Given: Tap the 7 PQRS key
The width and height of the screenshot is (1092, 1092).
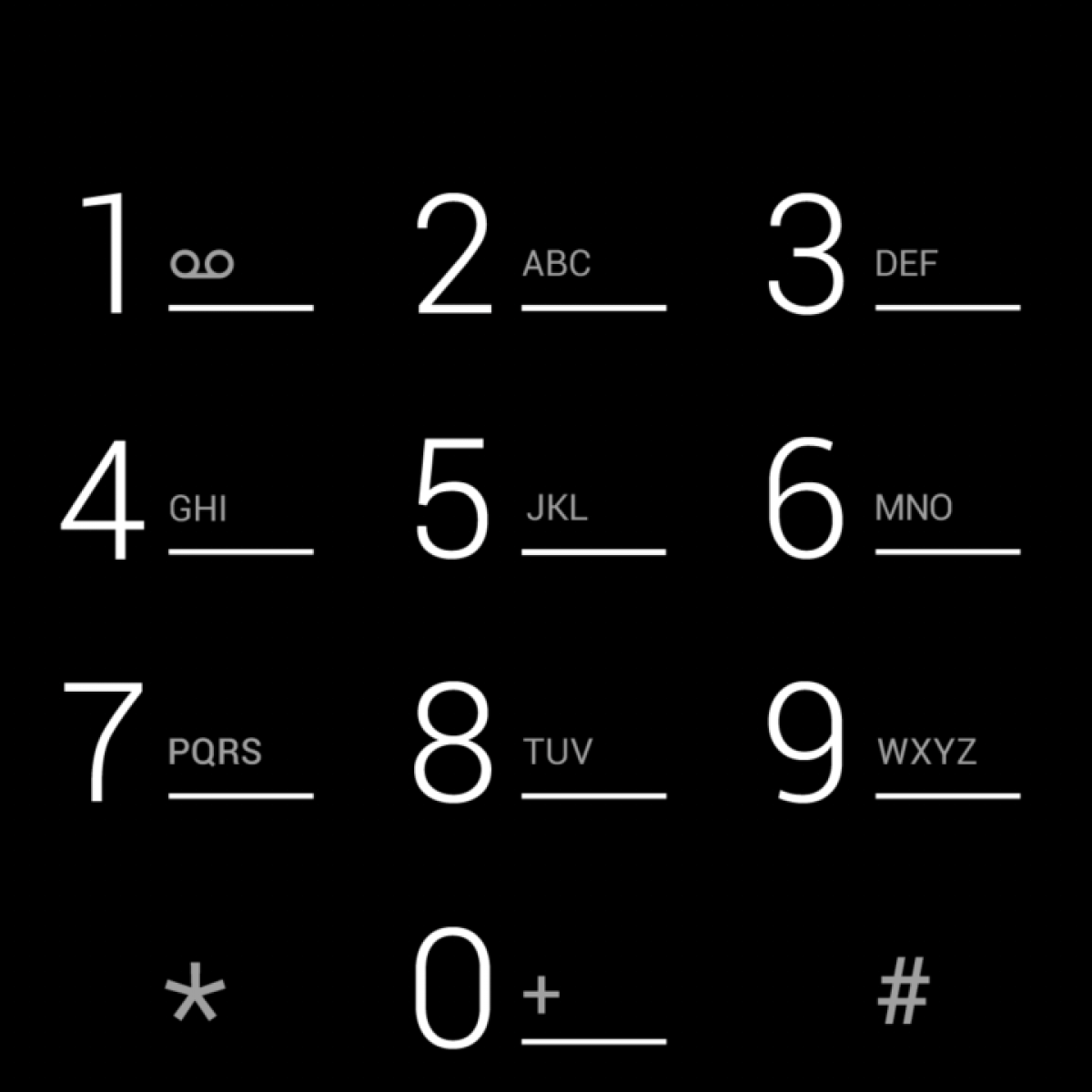Looking at the screenshot, I should (x=187, y=743).
